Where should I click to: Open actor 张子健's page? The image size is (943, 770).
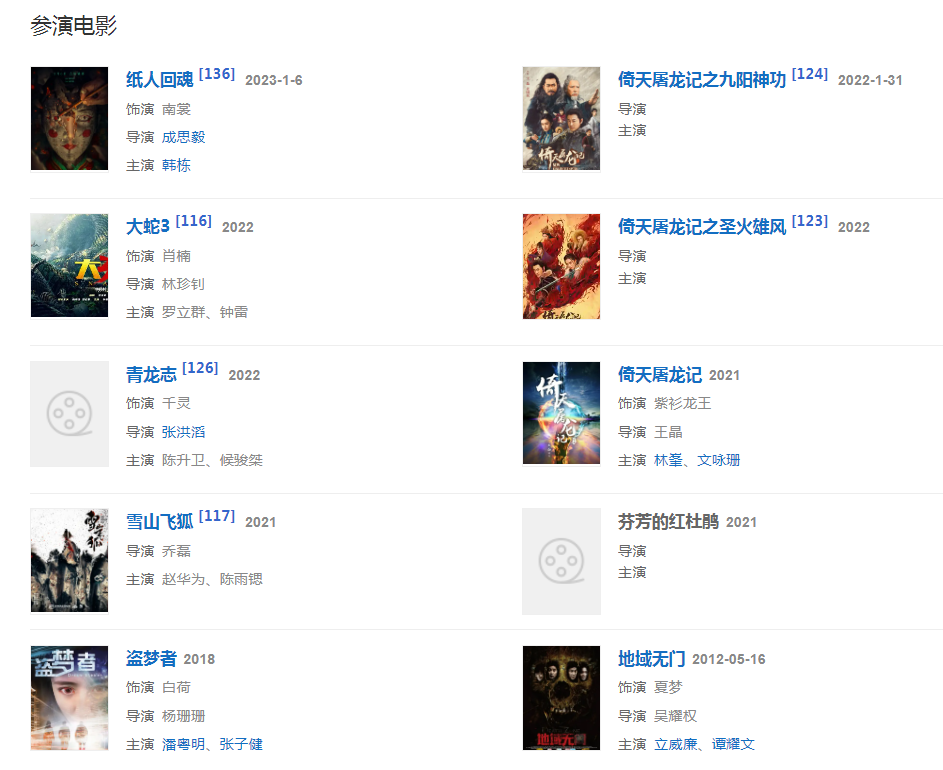pos(241,744)
